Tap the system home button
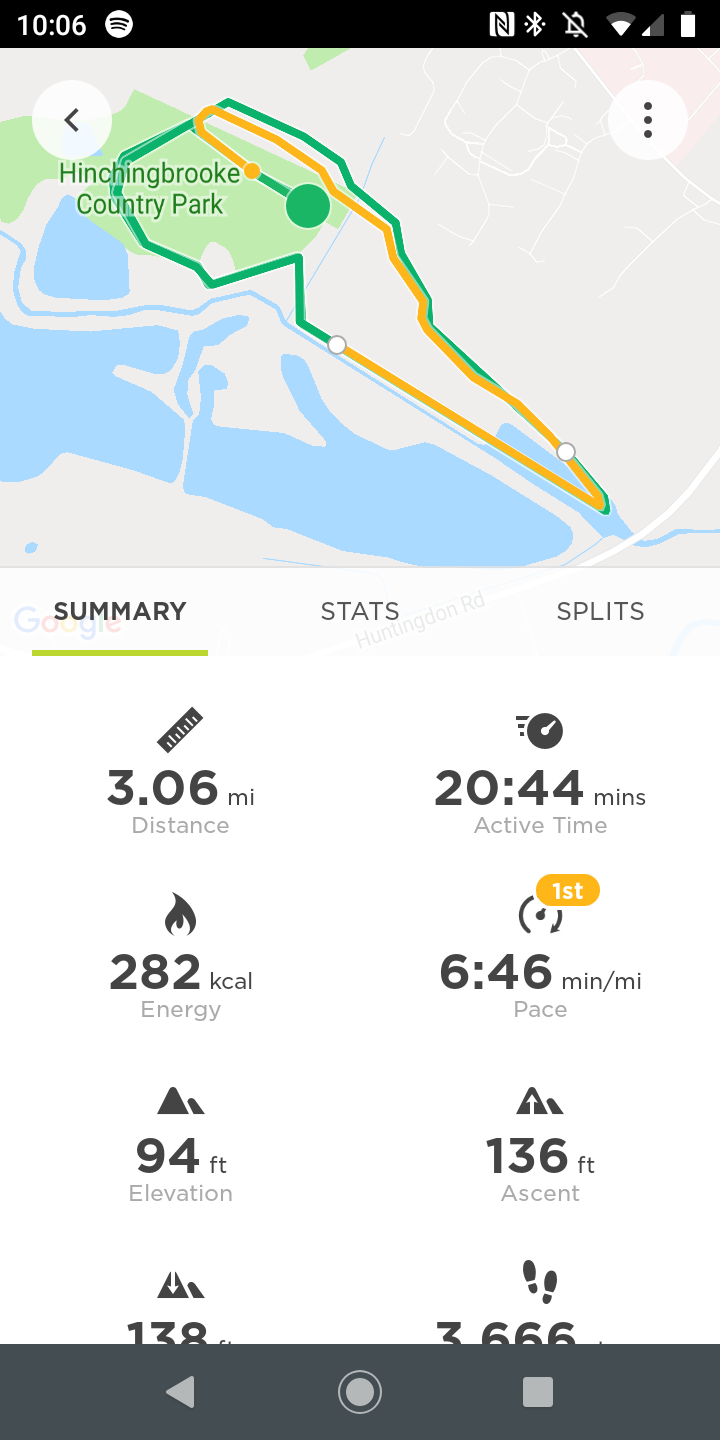This screenshot has width=720, height=1440. (360, 1392)
